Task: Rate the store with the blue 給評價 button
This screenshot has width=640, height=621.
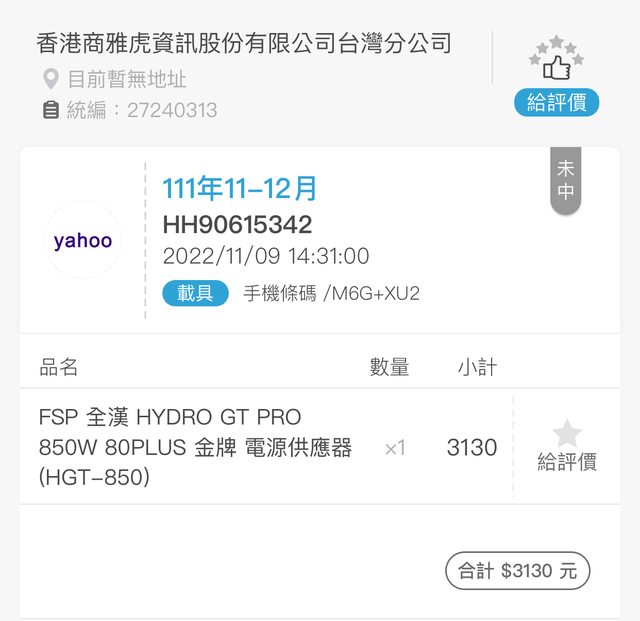Action: click(556, 102)
